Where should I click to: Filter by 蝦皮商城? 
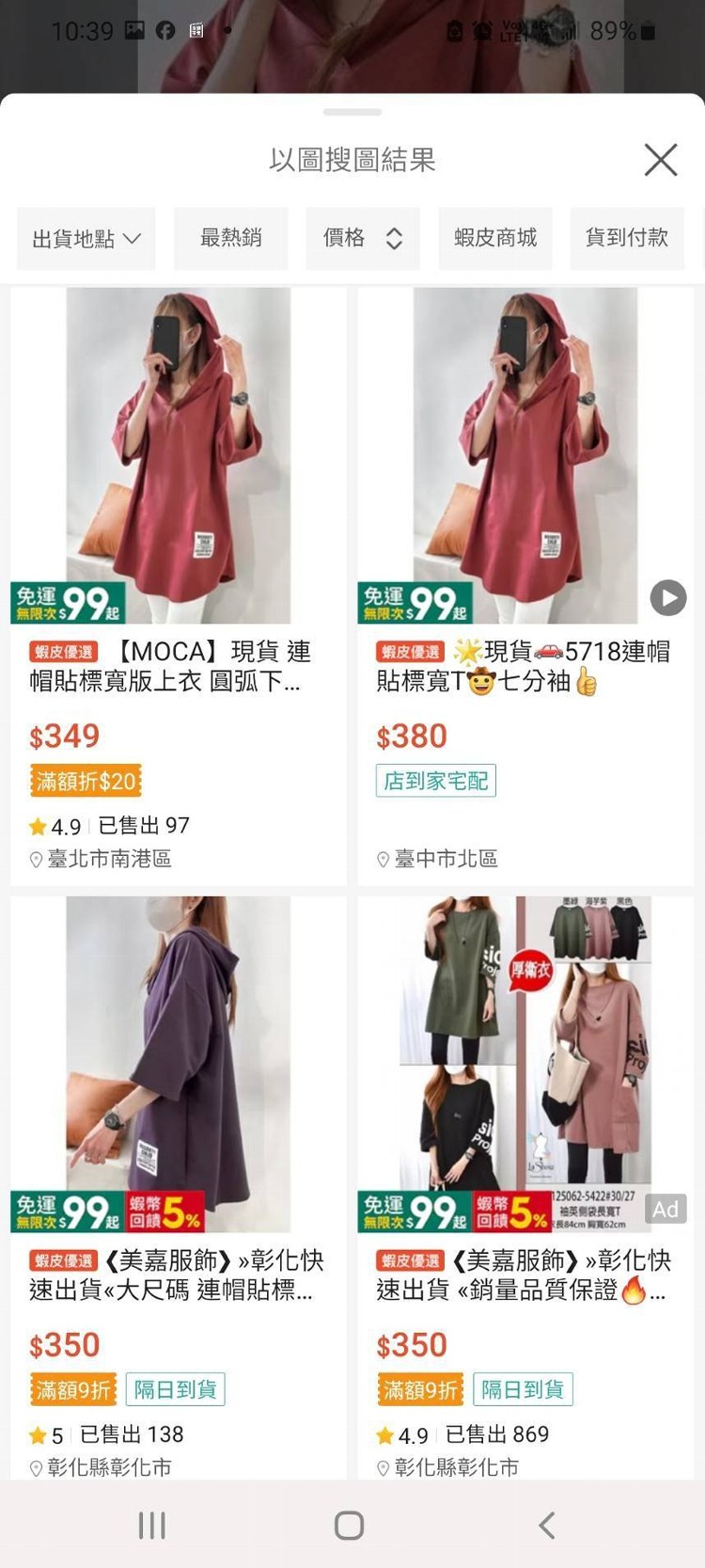tap(495, 238)
